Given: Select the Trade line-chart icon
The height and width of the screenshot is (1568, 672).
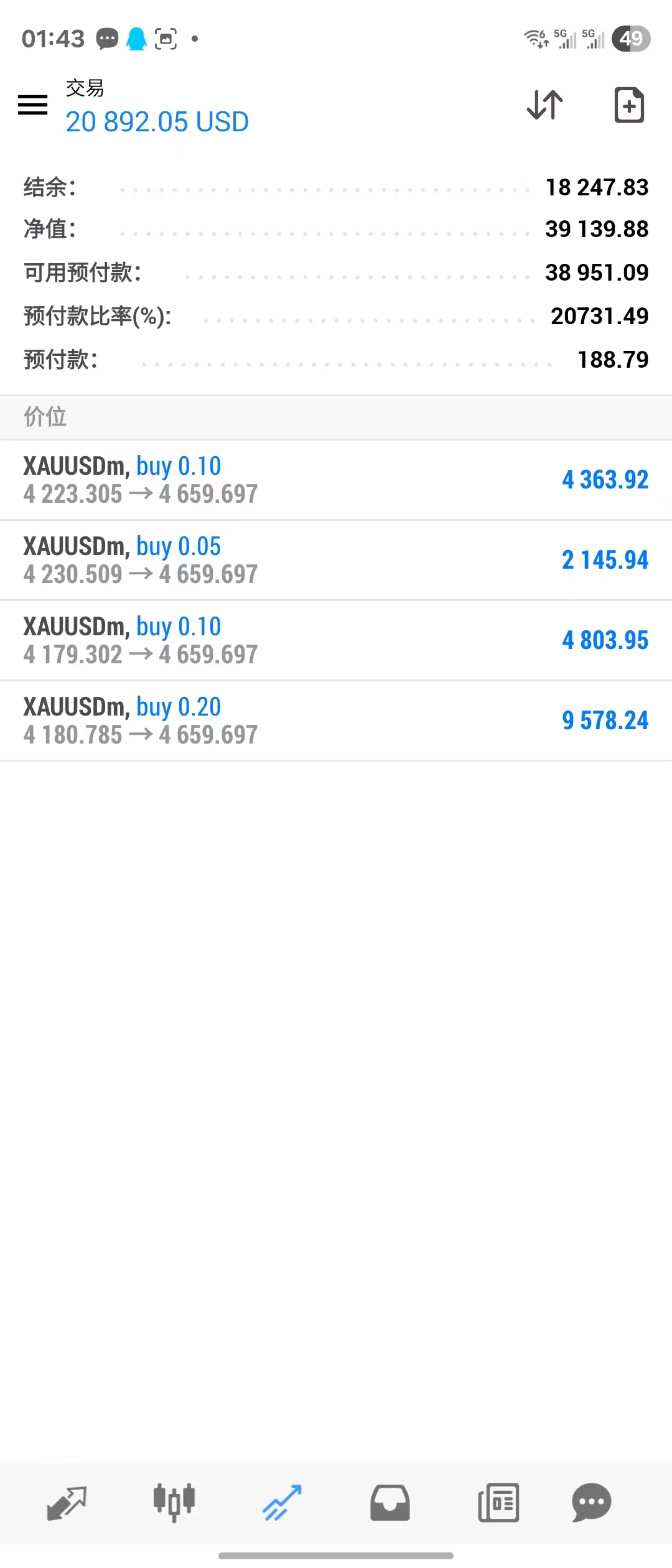Looking at the screenshot, I should 280,1501.
